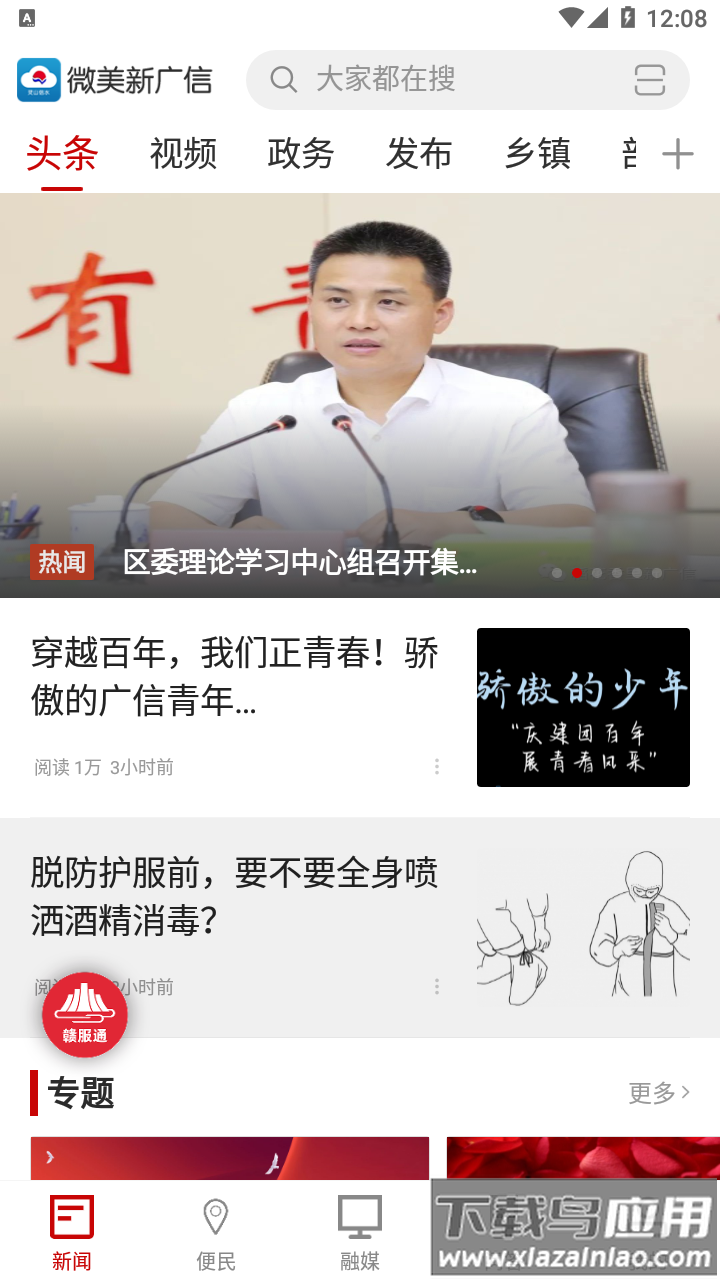Viewport: 720px width, 1280px height.
Task: Select the fourth carousel dot indicator
Action: [617, 573]
